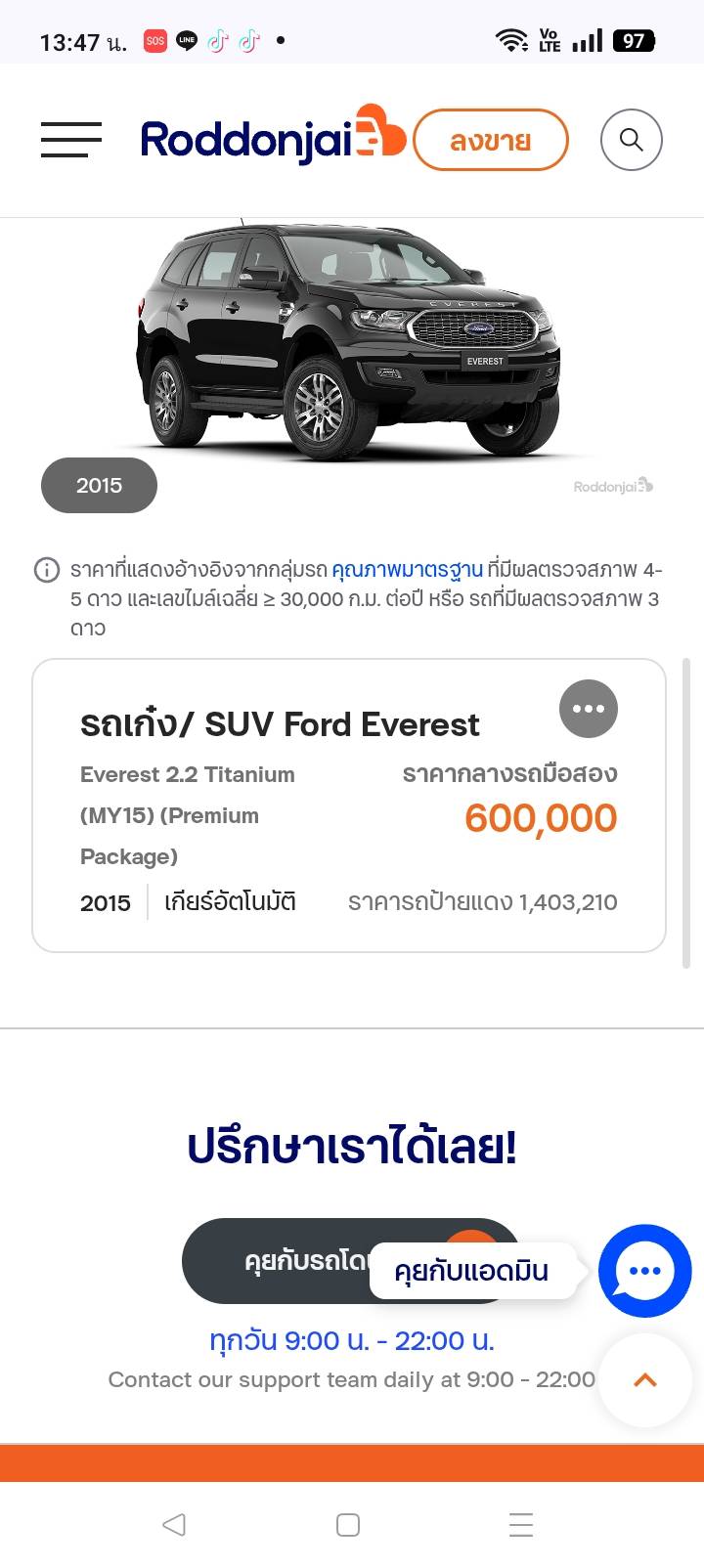Open the Ford Everest 2.2 Titanium card

[293, 811]
